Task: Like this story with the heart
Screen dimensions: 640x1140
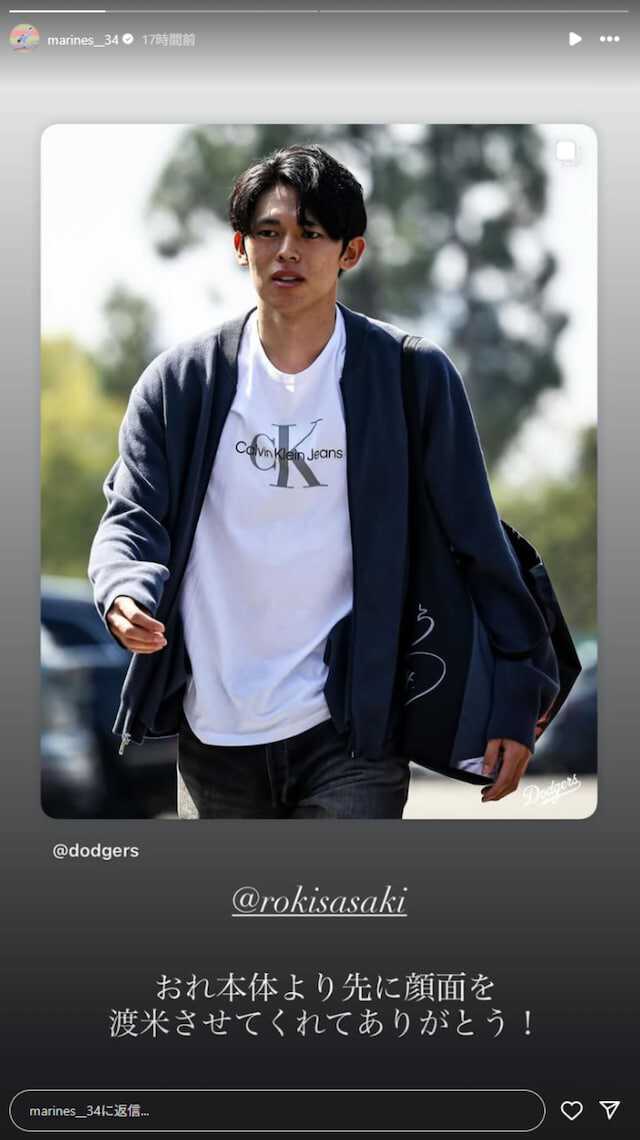Action: click(x=571, y=1111)
